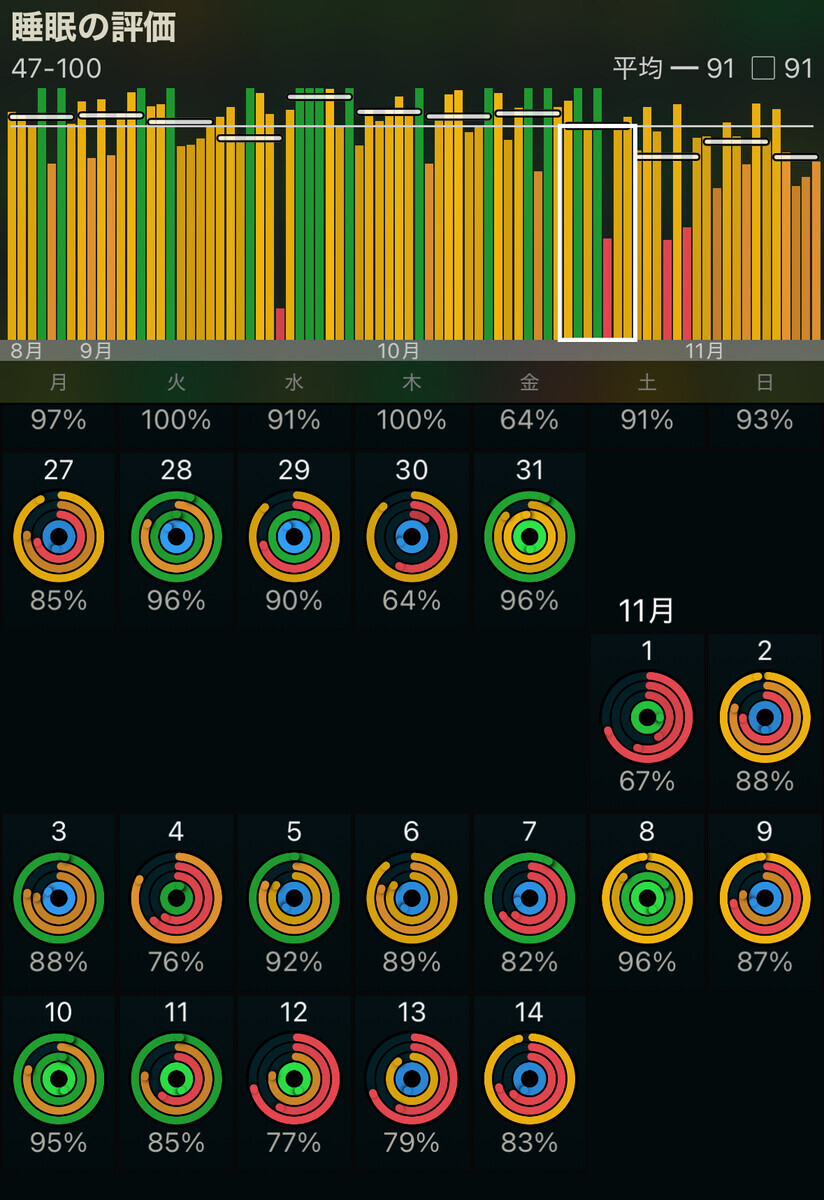The image size is (824, 1200).
Task: Tap November 8 day cell
Action: coord(647,900)
